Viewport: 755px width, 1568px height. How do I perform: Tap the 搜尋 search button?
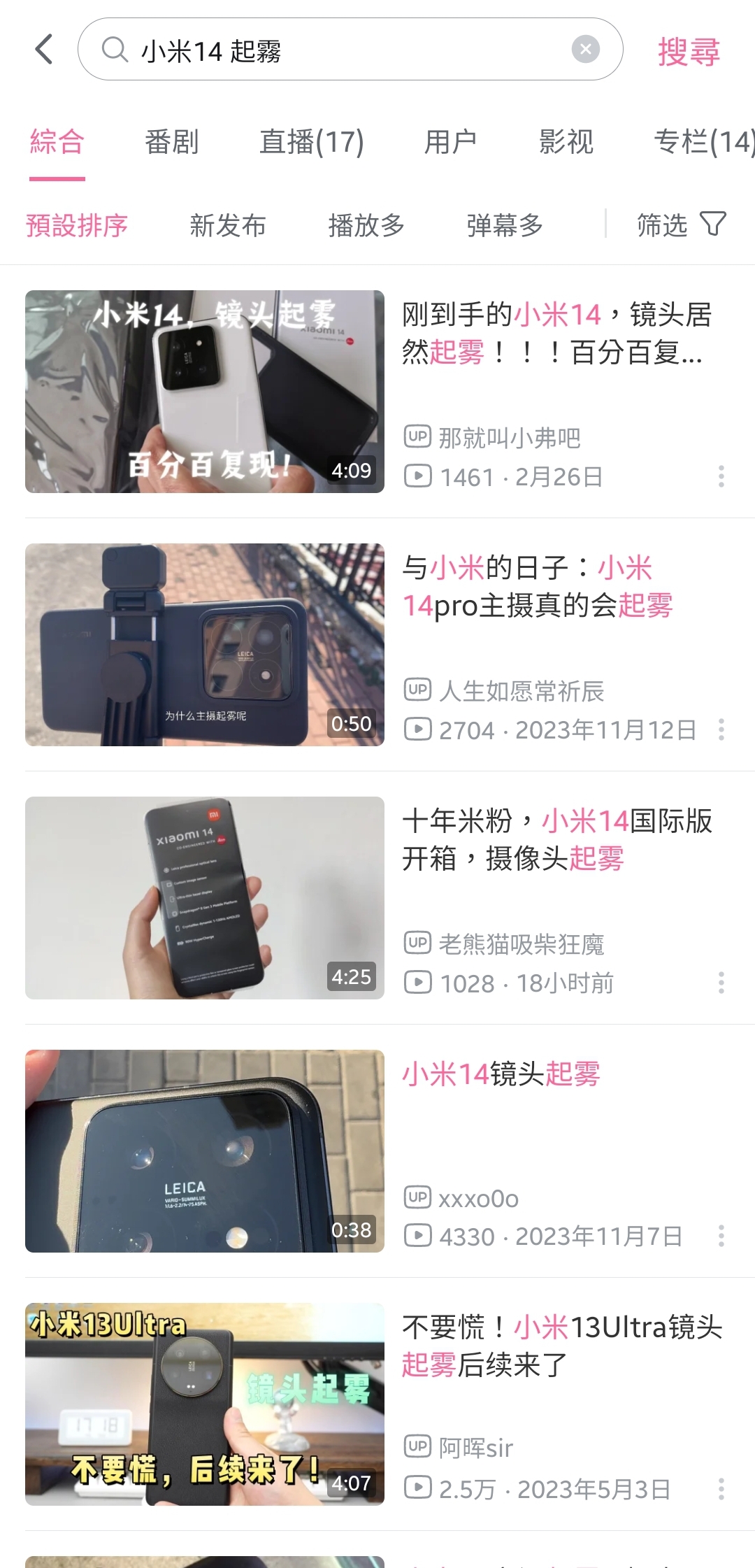coord(689,52)
